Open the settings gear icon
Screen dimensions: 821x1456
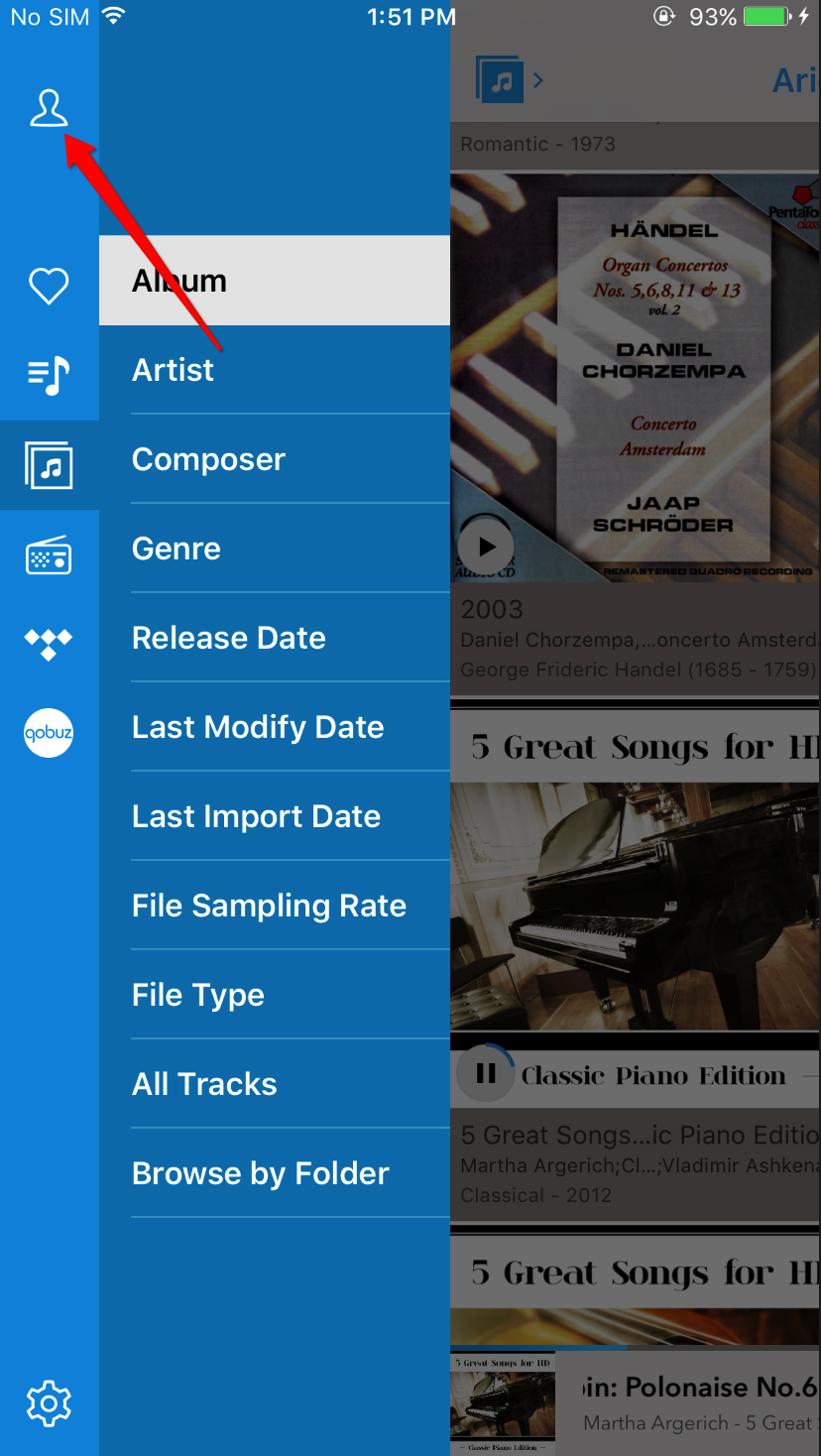49,1403
